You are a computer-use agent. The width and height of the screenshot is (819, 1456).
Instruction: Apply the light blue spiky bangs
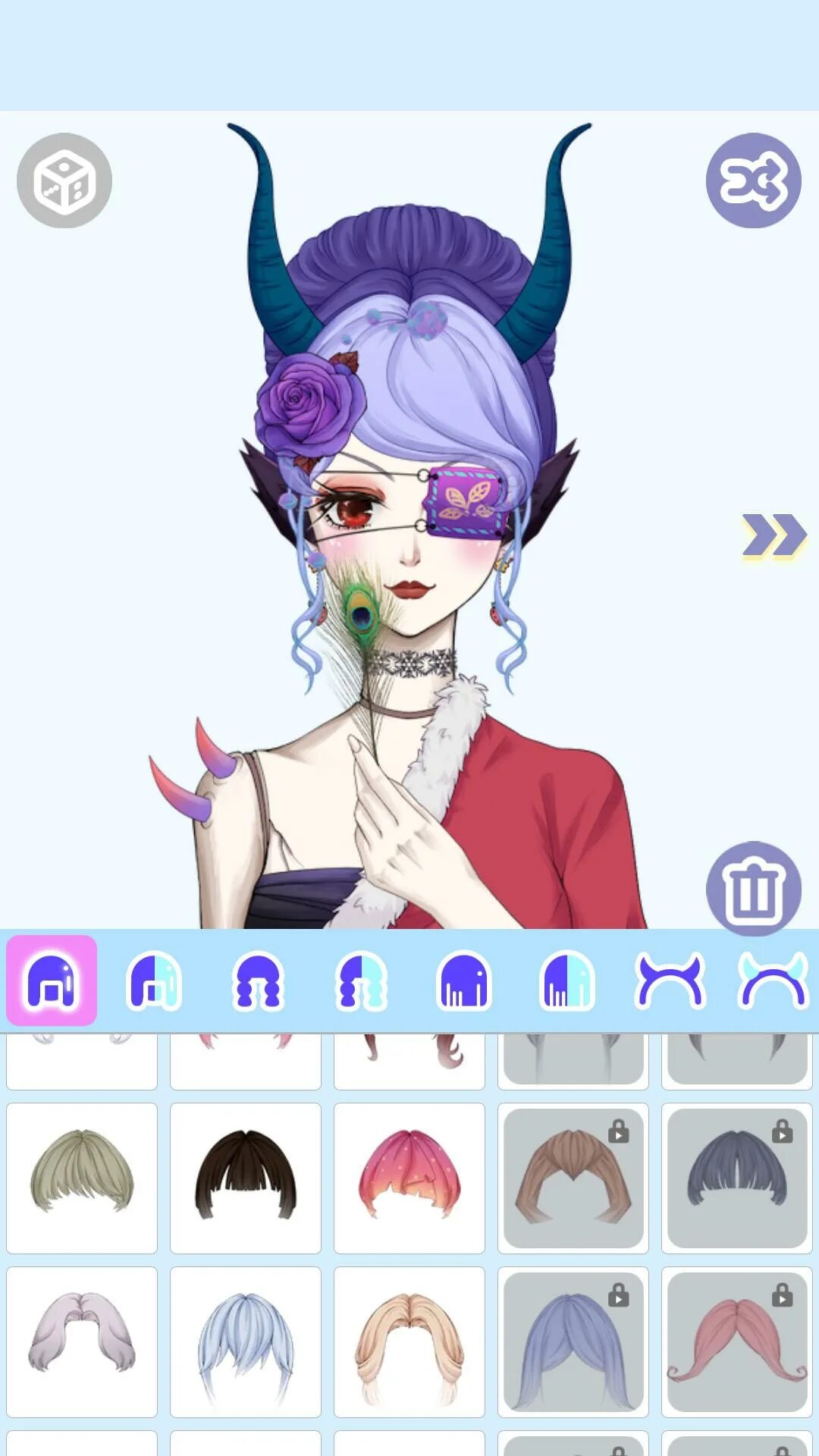tap(246, 1341)
